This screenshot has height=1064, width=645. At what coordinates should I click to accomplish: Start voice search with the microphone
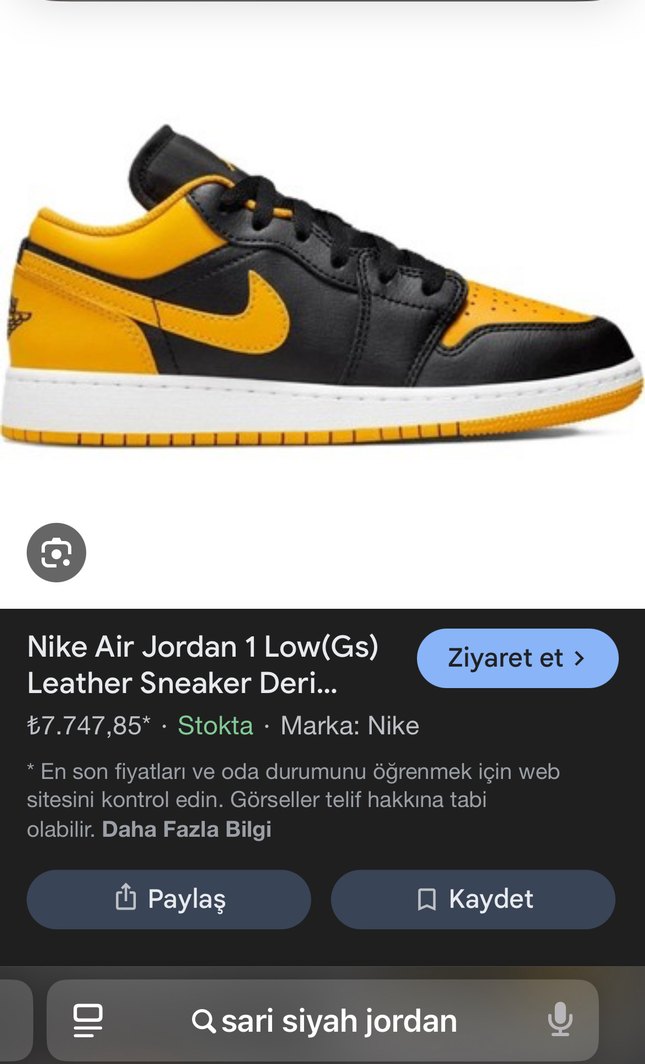pos(560,1020)
